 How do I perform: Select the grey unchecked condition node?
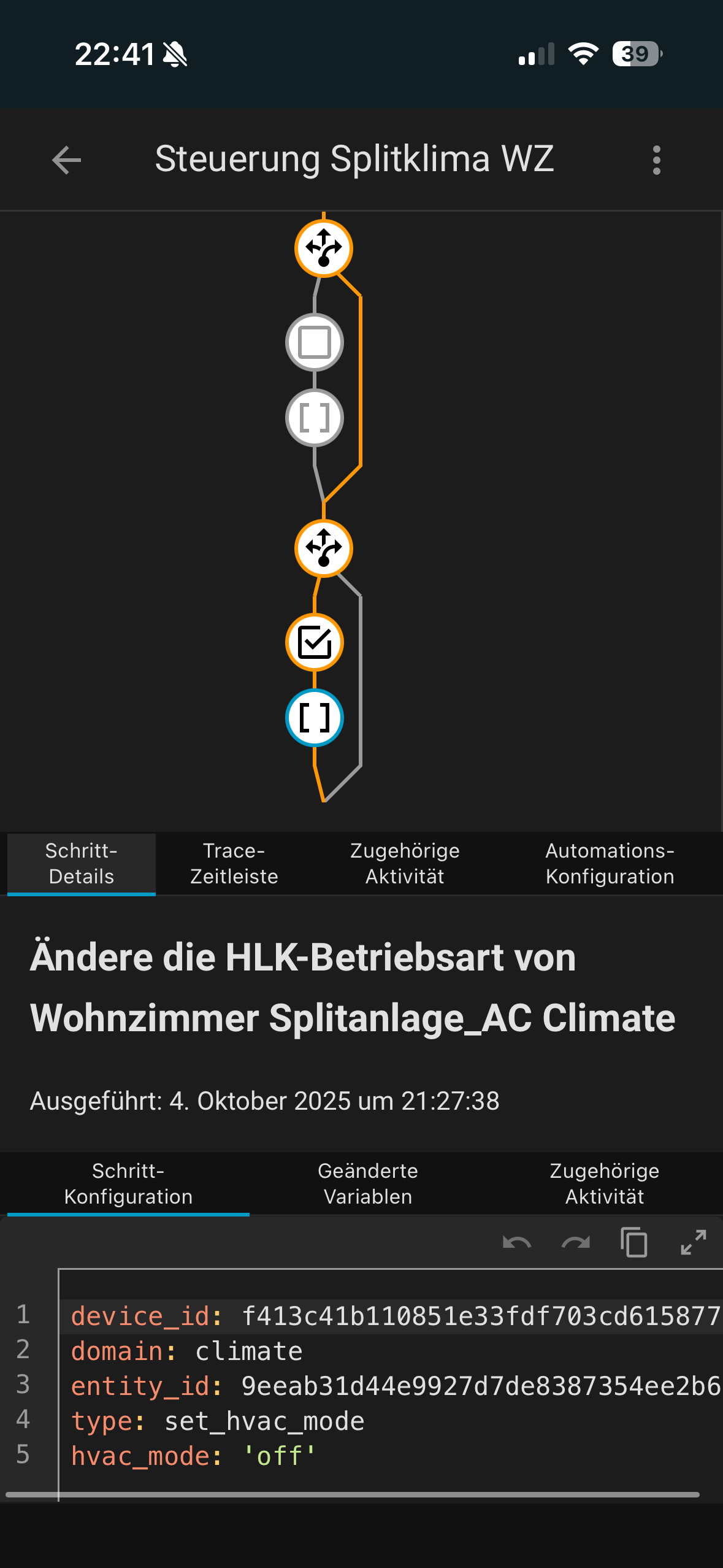[315, 342]
